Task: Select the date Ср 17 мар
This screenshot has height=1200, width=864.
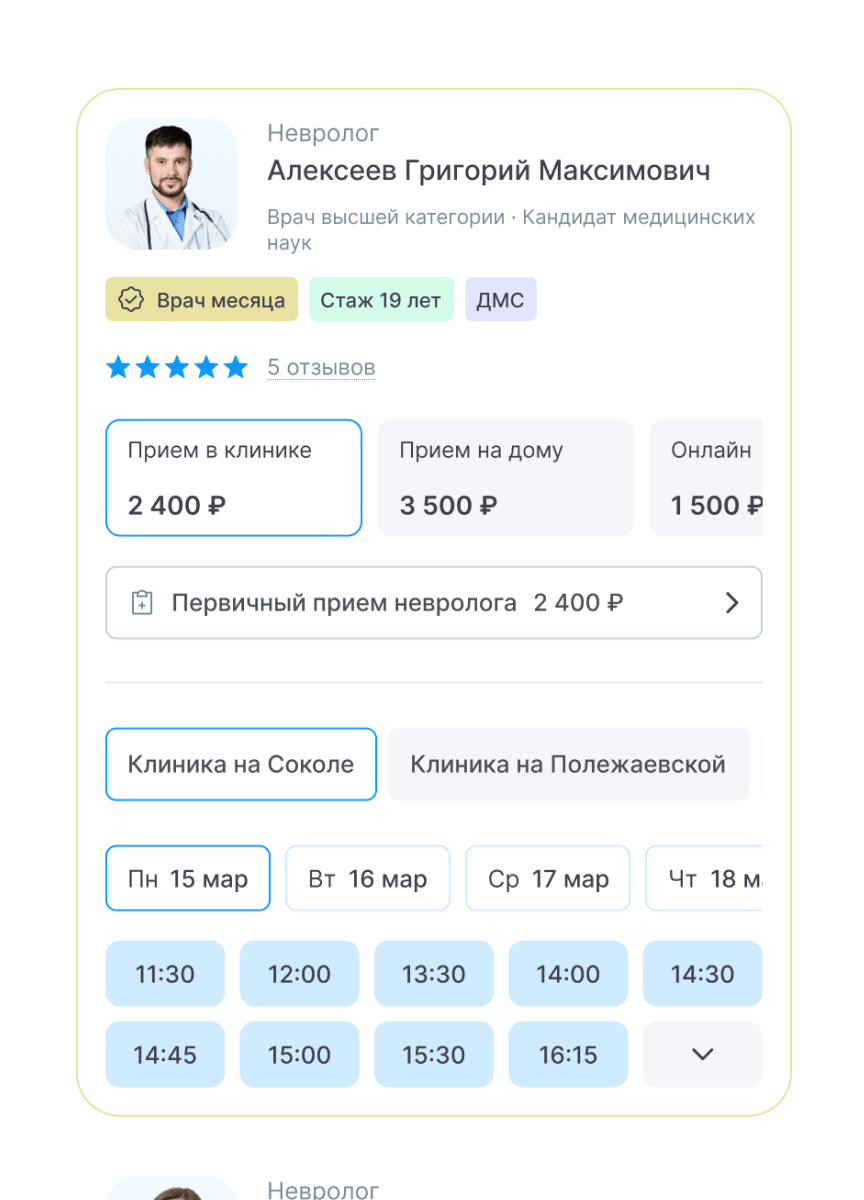Action: [548, 879]
